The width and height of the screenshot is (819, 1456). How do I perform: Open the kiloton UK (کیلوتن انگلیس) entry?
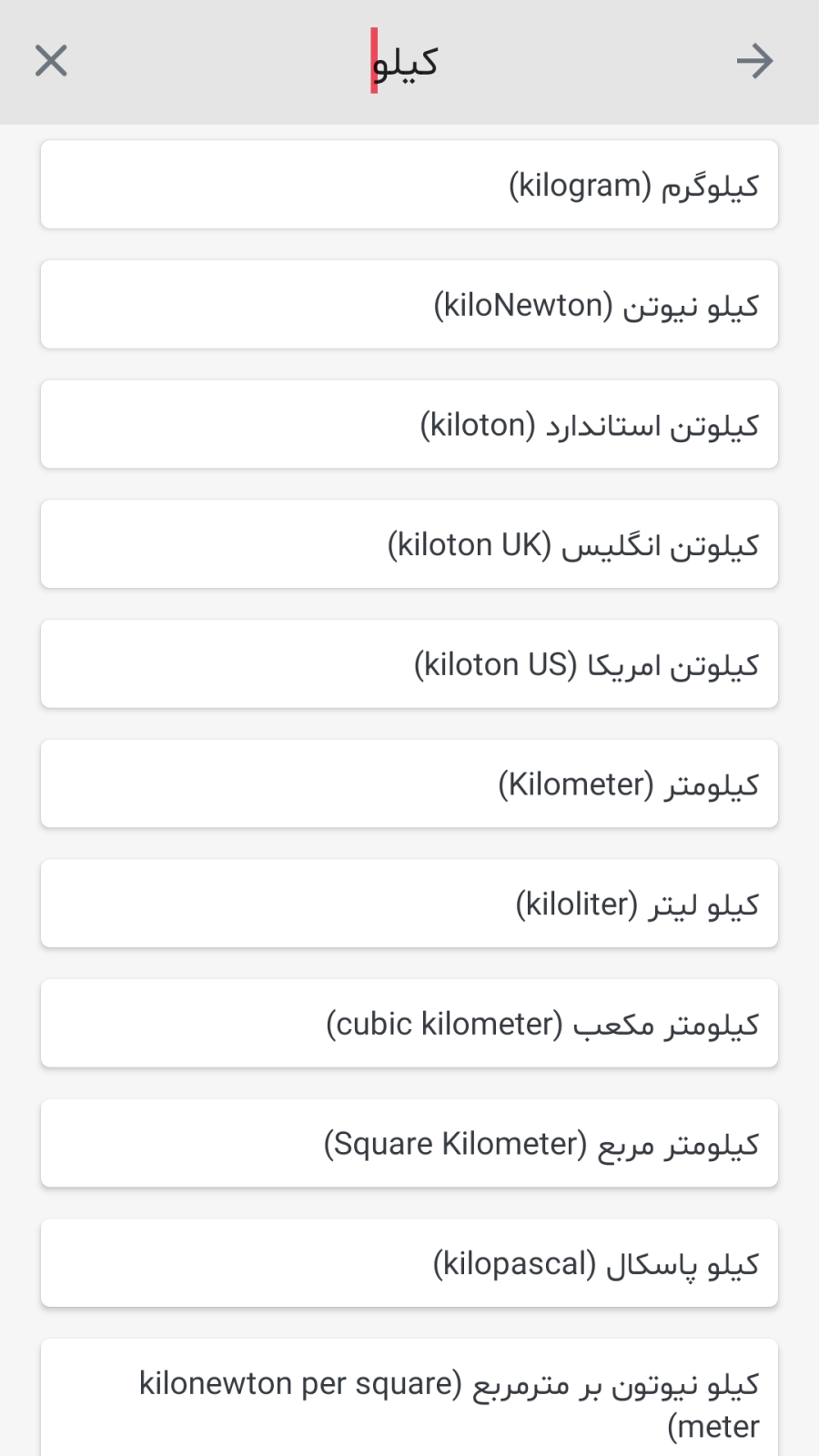[409, 544]
